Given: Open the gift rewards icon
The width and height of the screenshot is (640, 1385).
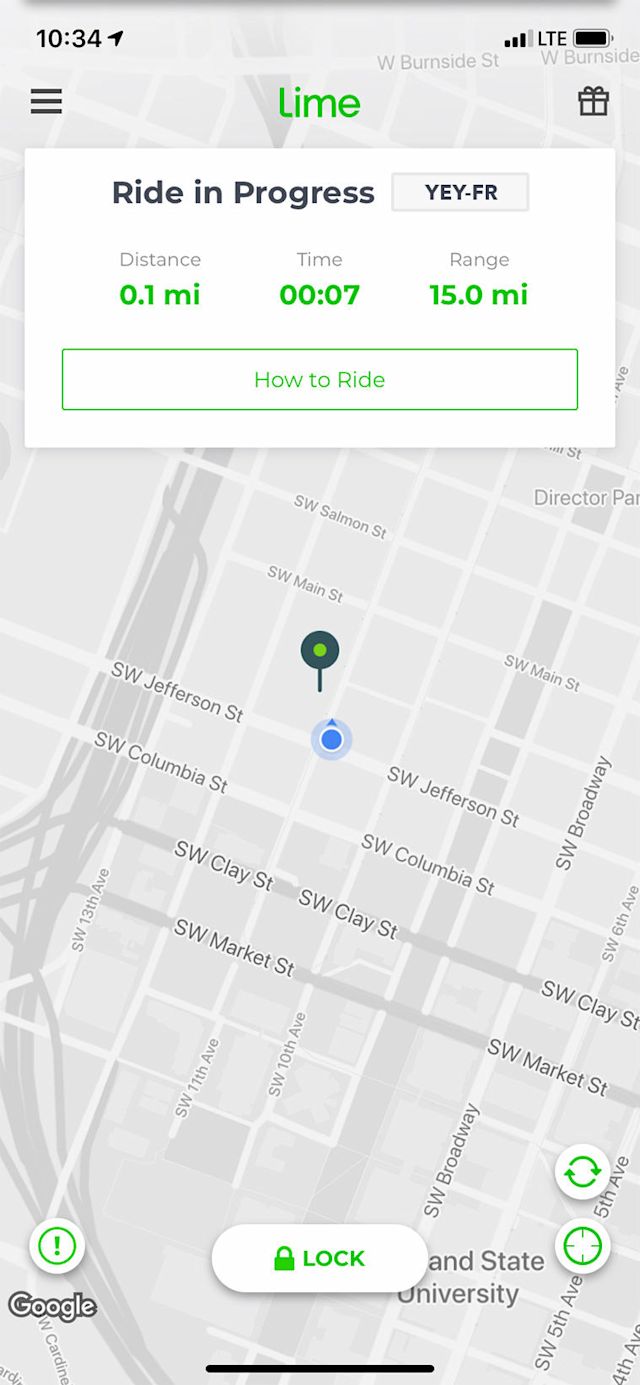Looking at the screenshot, I should tap(593, 101).
